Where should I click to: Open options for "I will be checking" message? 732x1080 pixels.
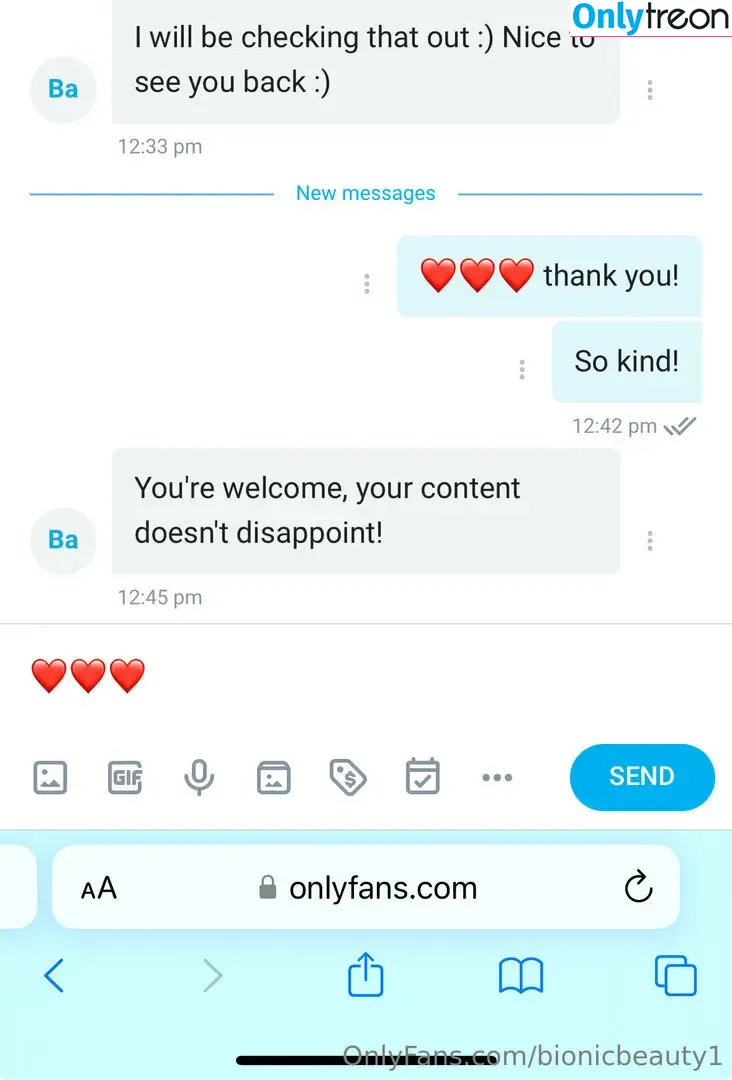point(650,90)
